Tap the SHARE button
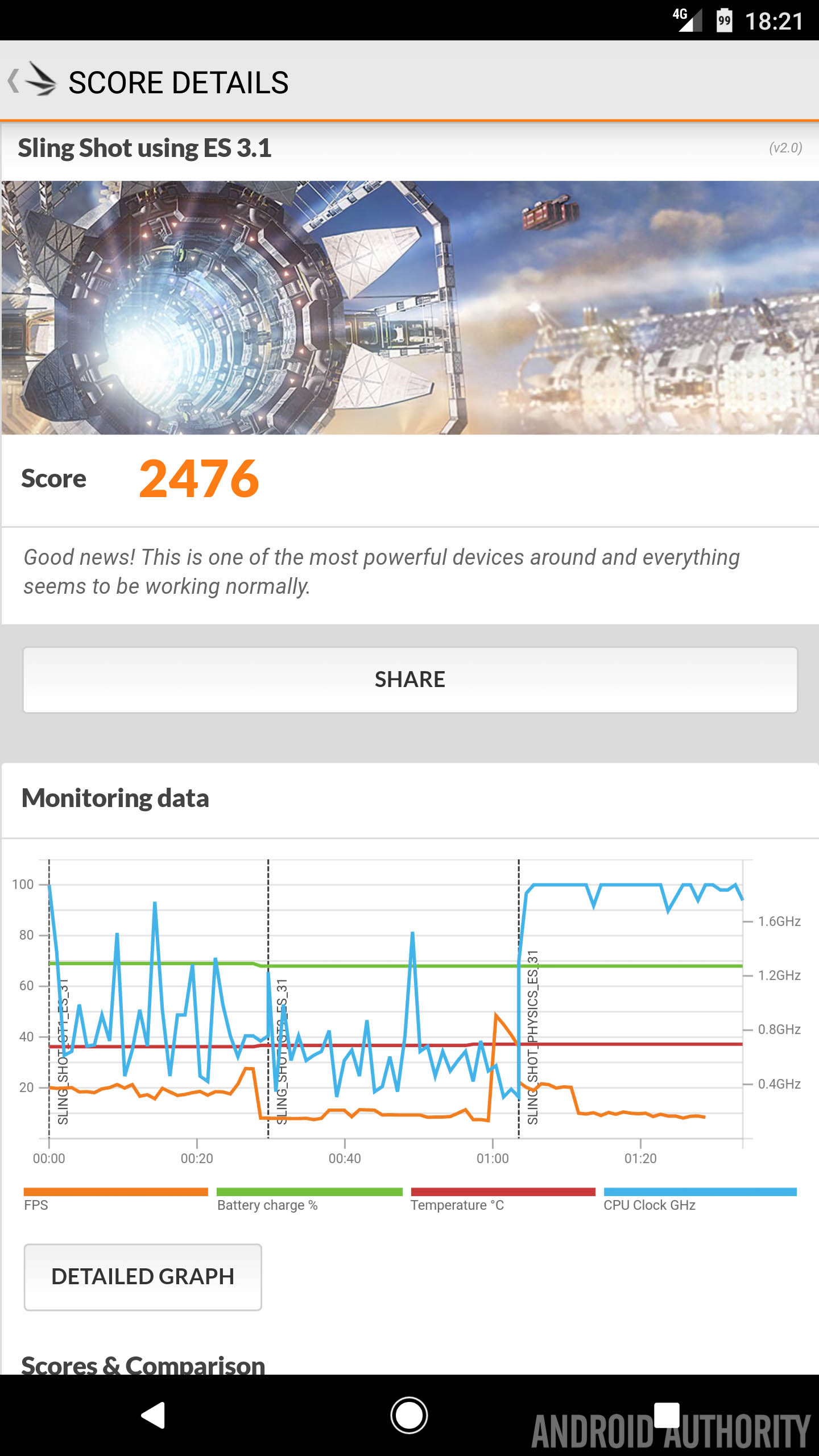The width and height of the screenshot is (819, 1456). click(x=409, y=680)
